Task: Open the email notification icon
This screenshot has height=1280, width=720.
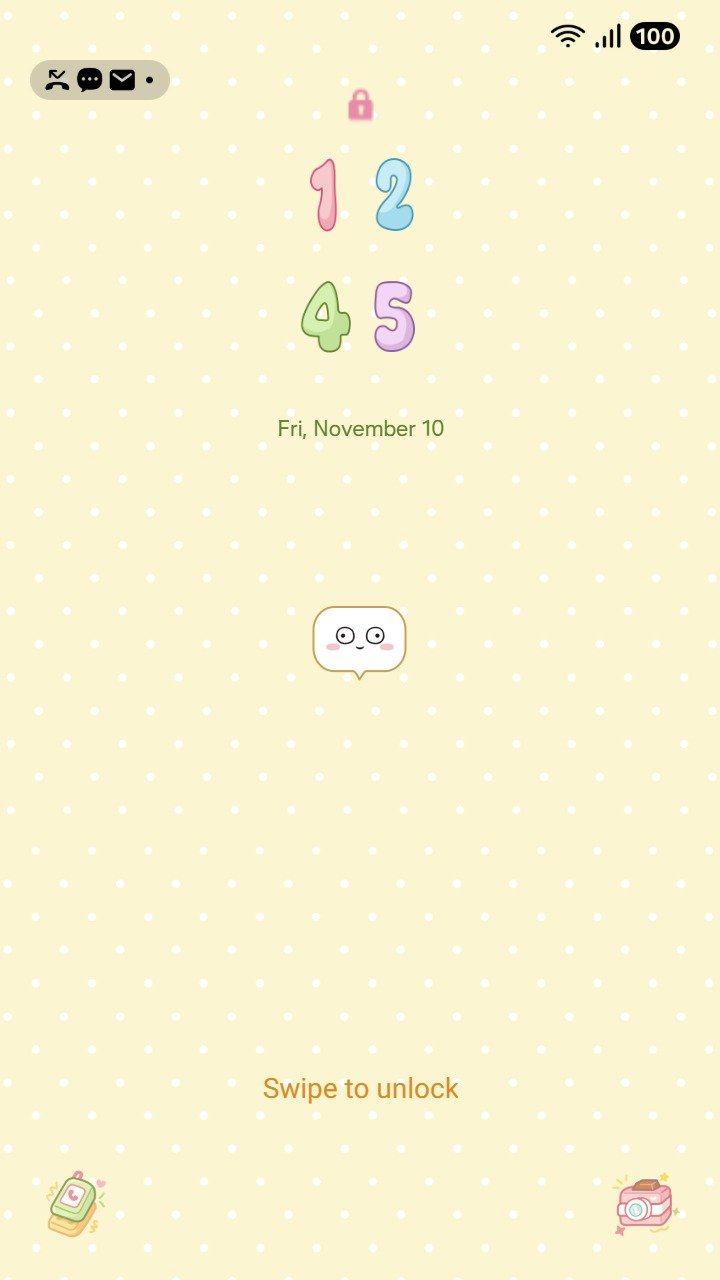Action: pyautogui.click(x=122, y=80)
